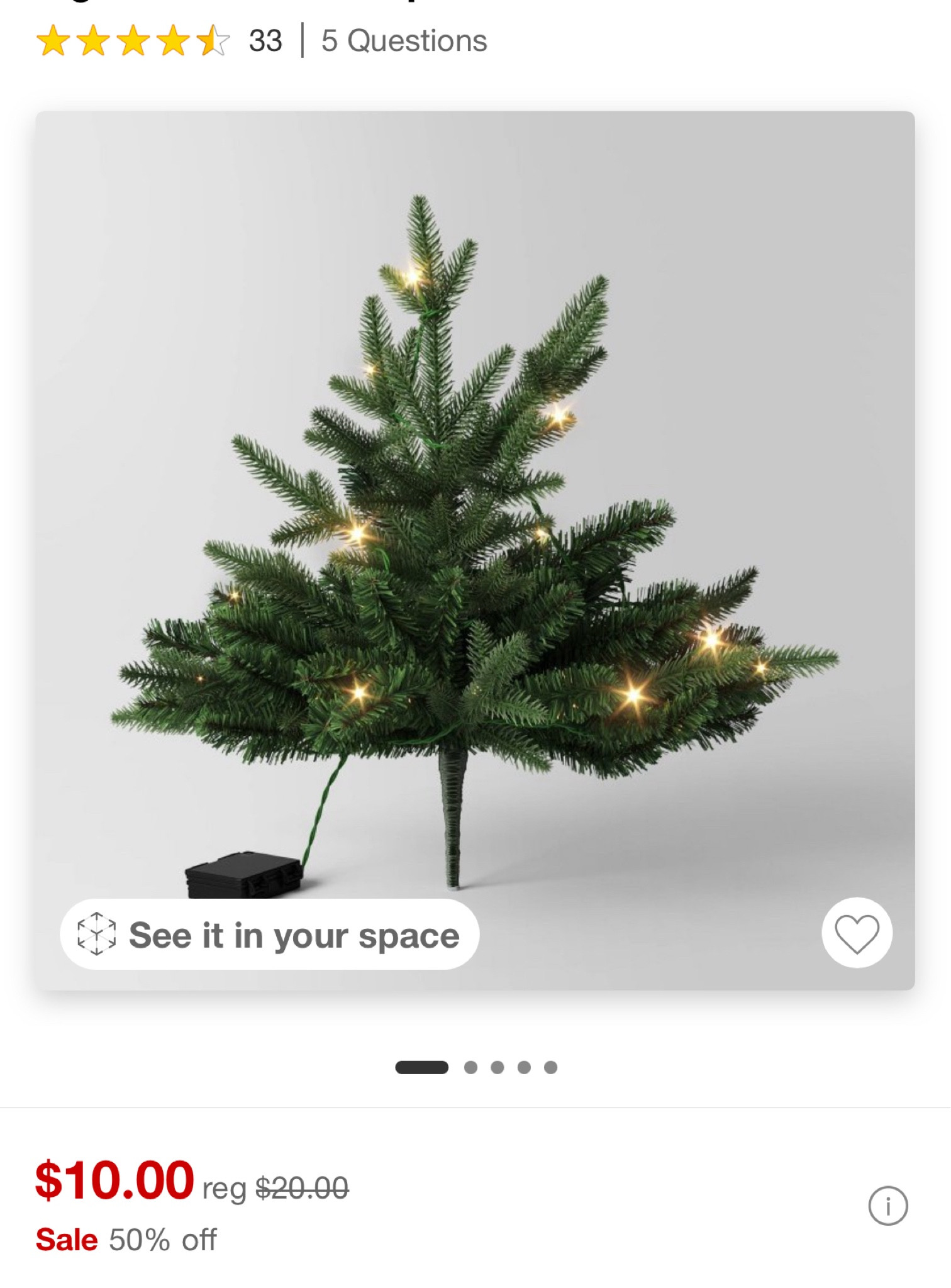Favorite this tree with the heart icon
This screenshot has width=951, height=1288.
[857, 933]
